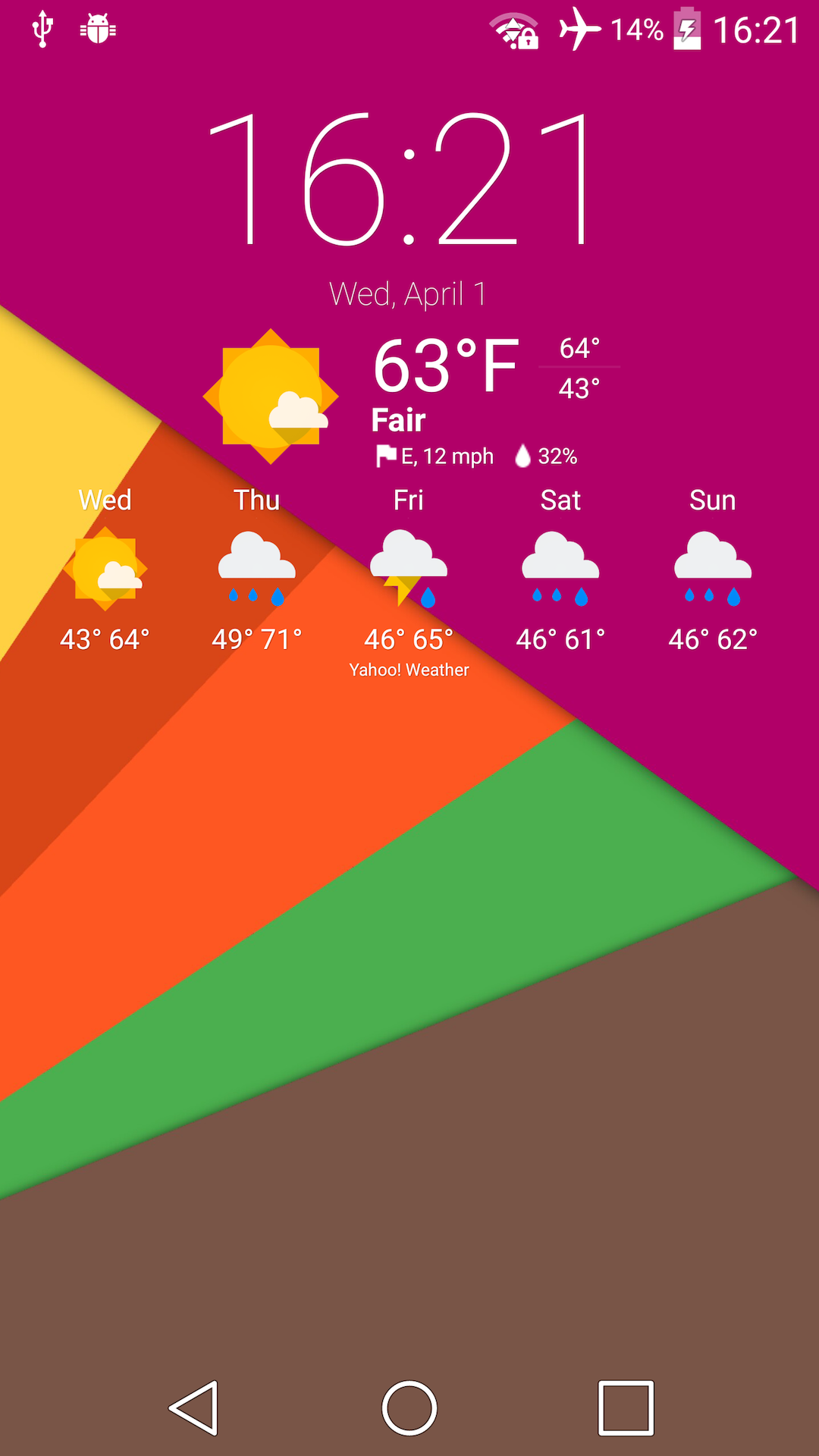The height and width of the screenshot is (1456, 819).
Task: Select the Wed forecast column
Action: 105,569
